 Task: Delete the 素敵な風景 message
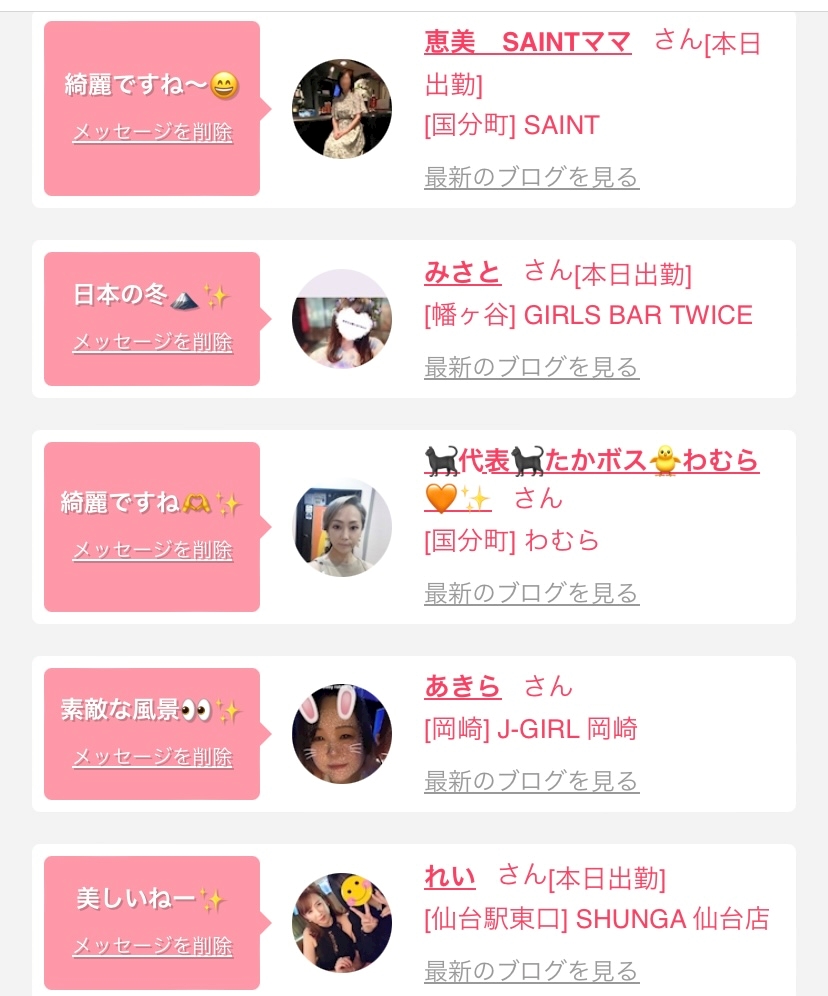152,757
